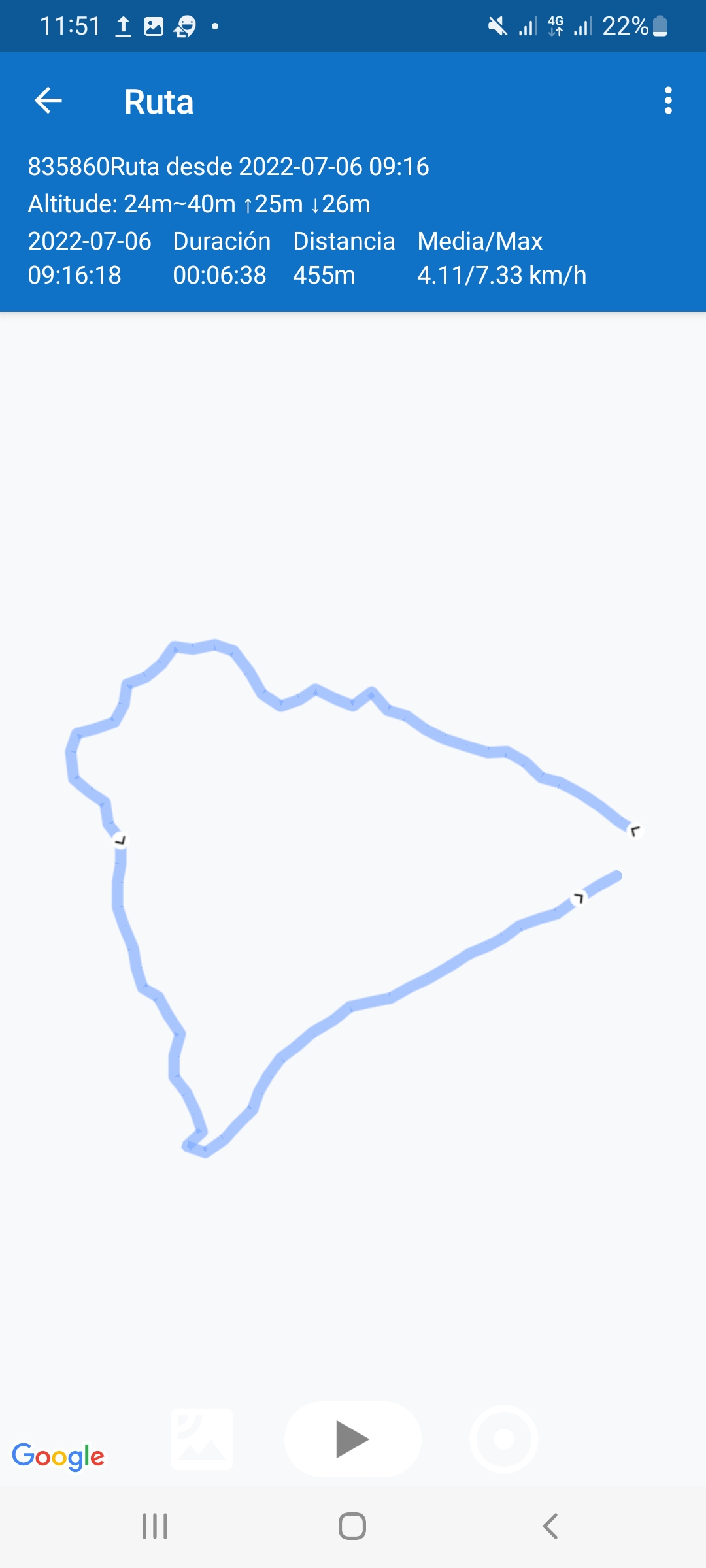The image size is (706, 1568).
Task: Open the three-dot overflow menu
Action: coord(667,101)
